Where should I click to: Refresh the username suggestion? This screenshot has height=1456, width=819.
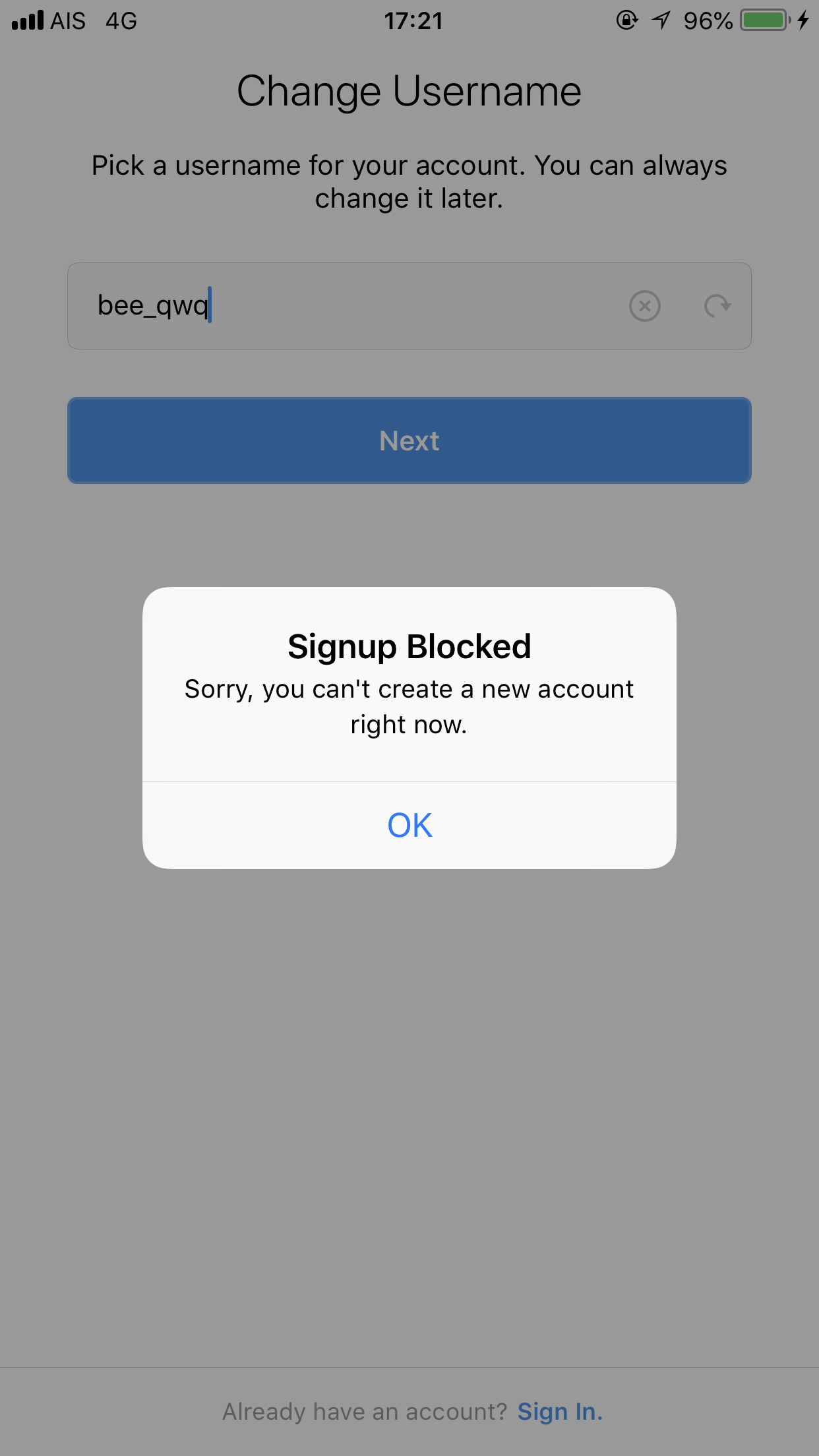(717, 306)
